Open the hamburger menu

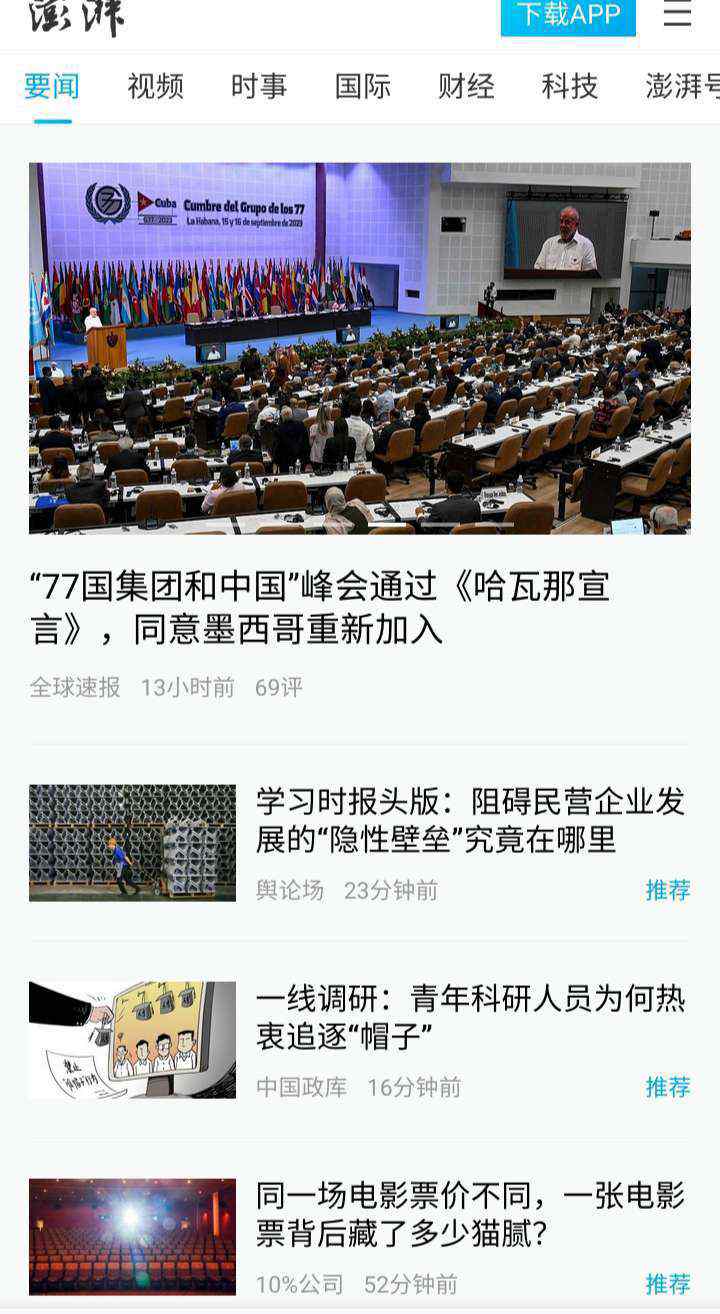677,14
